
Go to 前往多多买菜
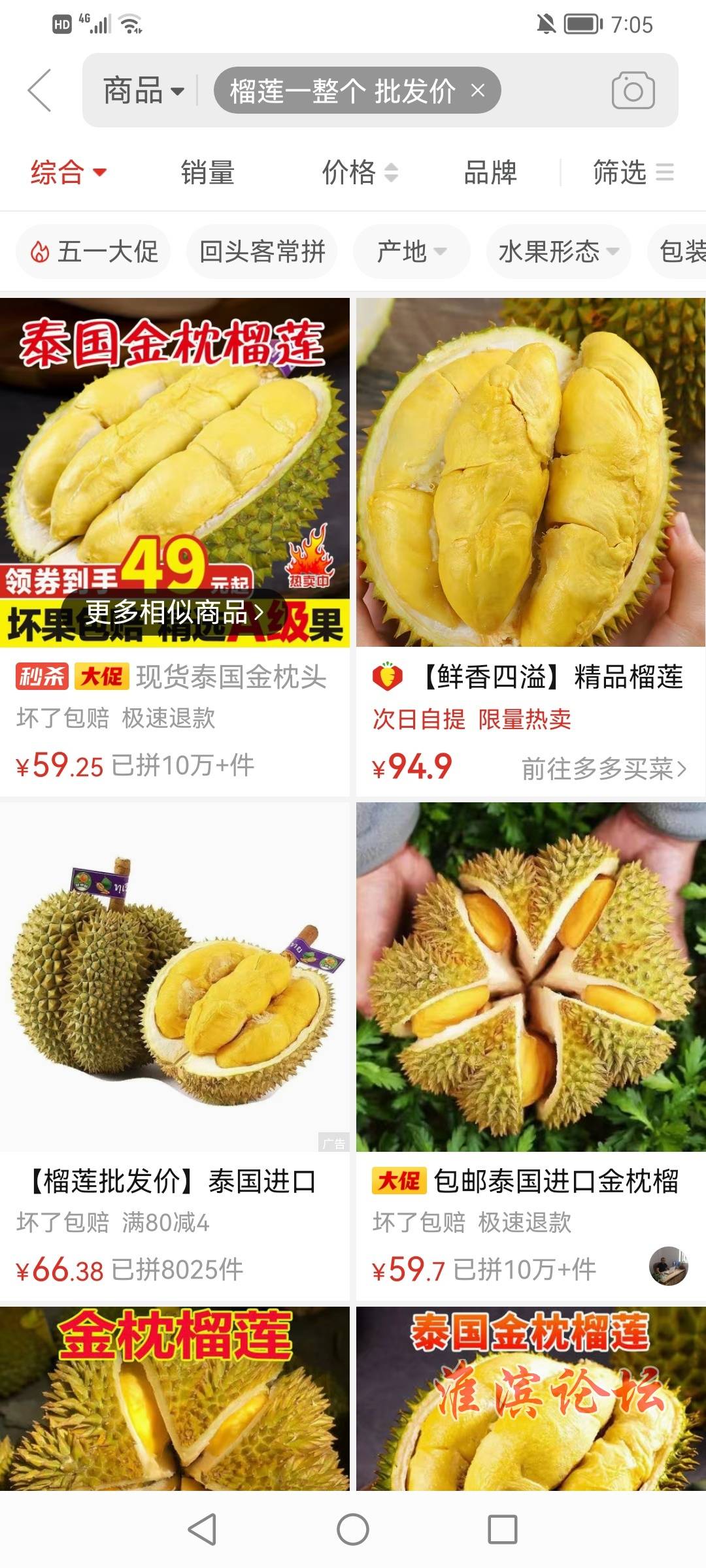point(603,769)
